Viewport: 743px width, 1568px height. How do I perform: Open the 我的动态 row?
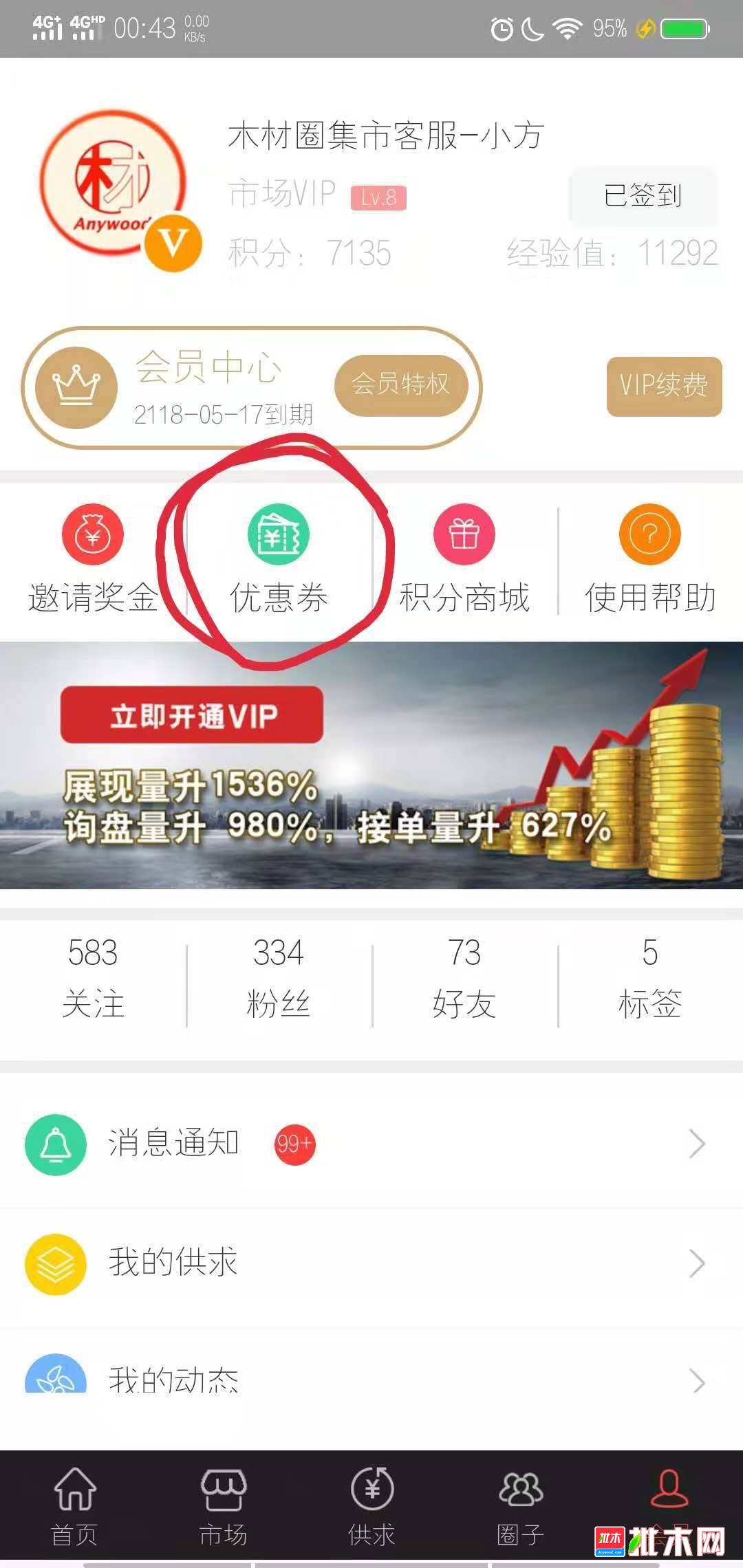coord(371,1379)
